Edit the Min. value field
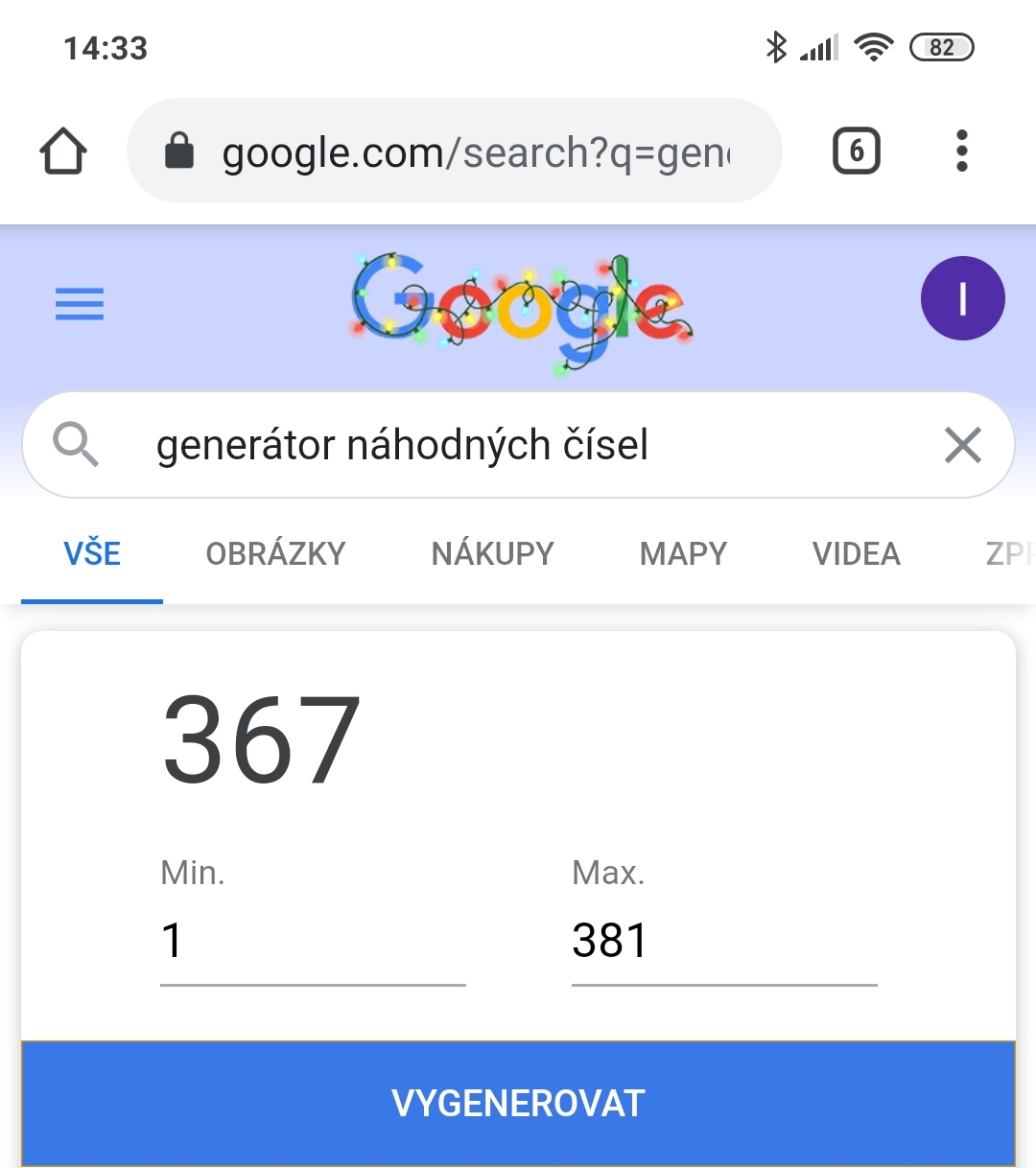Image resolution: width=1036 pixels, height=1168 pixels. [x=312, y=941]
